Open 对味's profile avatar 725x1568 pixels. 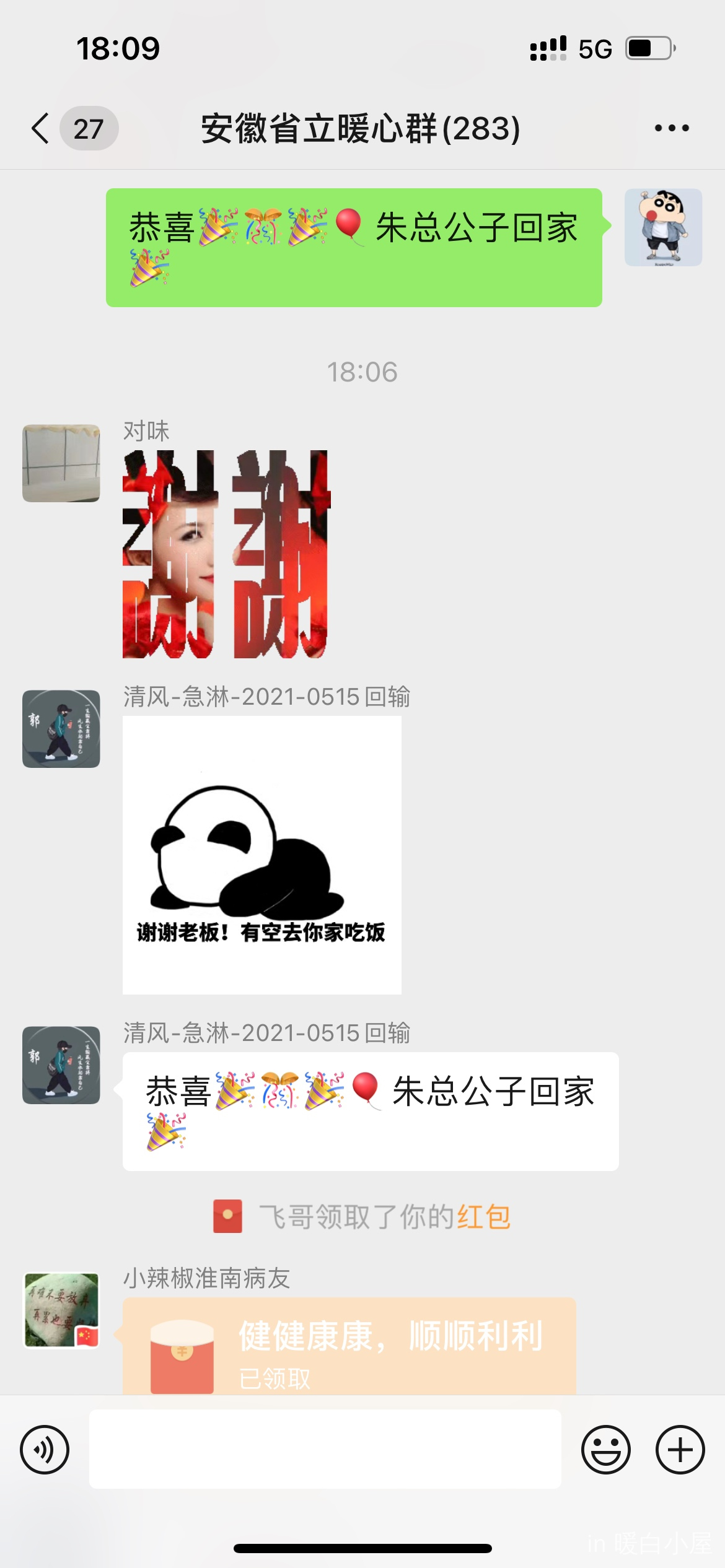click(61, 463)
